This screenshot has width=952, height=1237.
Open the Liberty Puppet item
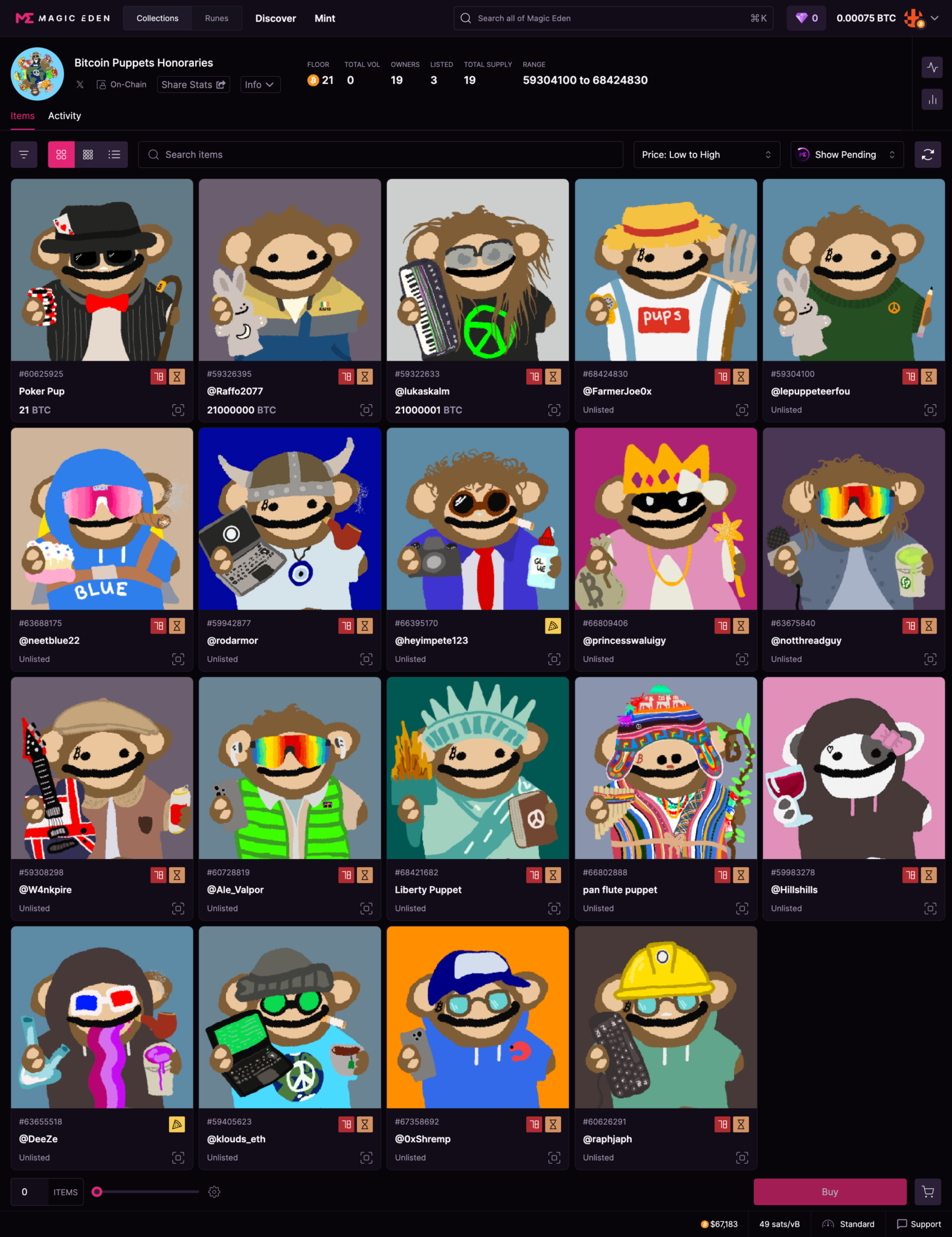coord(477,768)
